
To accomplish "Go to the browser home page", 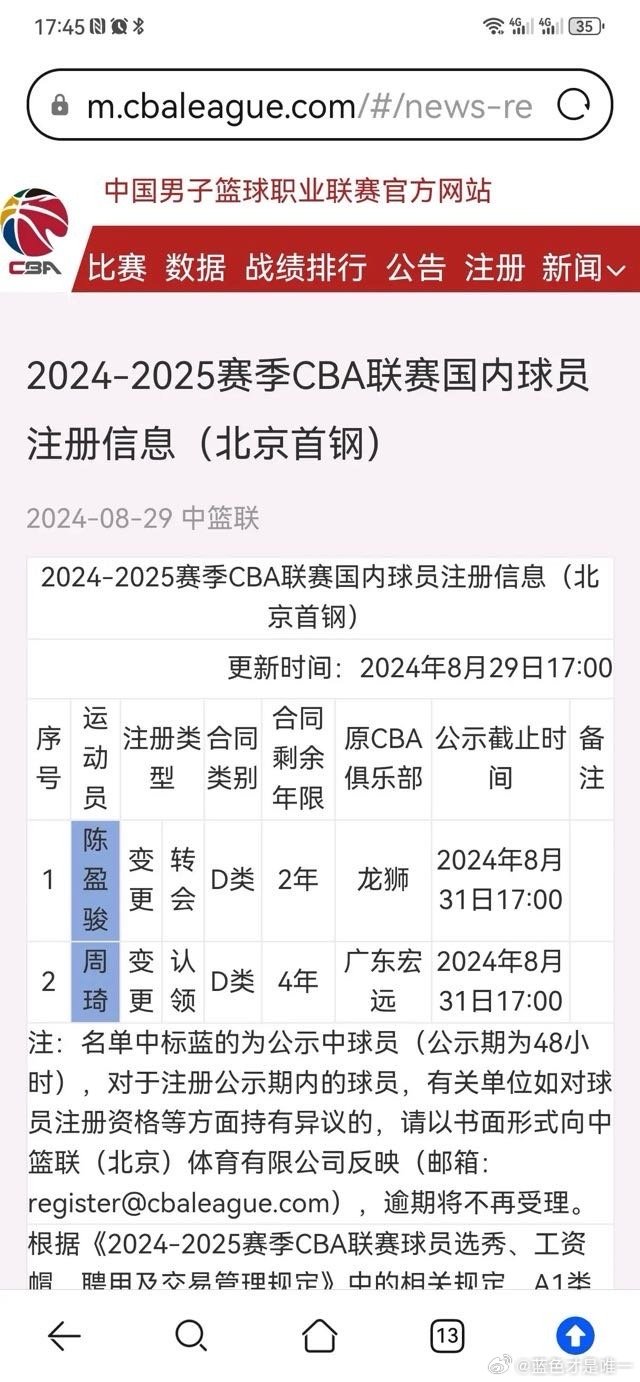I will coord(319,1335).
